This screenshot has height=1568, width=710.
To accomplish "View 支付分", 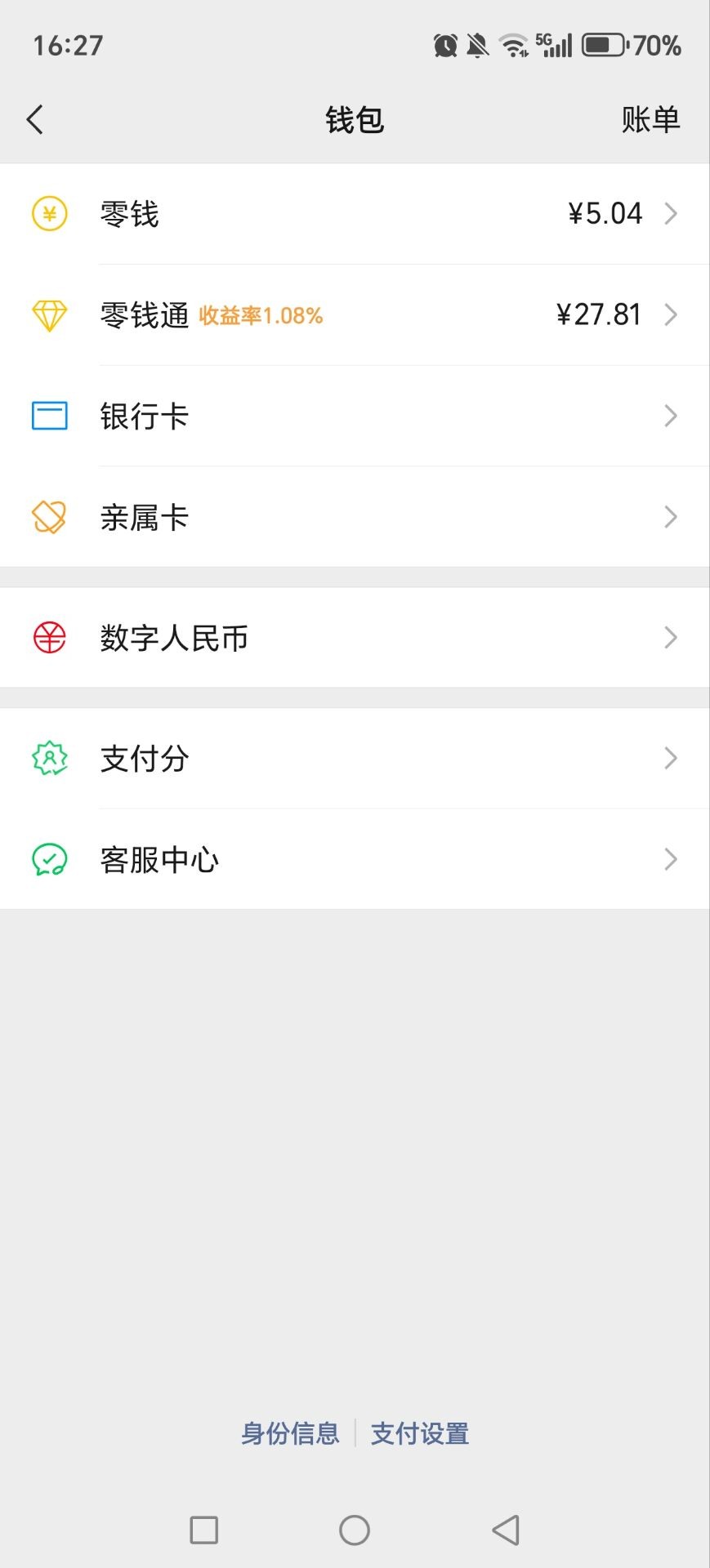I will [355, 759].
